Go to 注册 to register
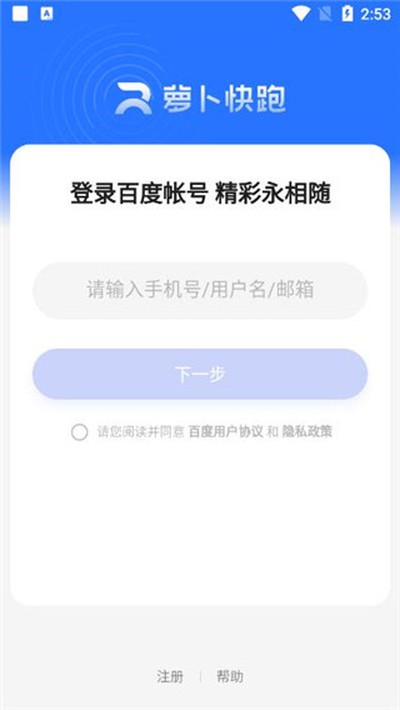Screen dimensions: 400x710 [x=170, y=676]
